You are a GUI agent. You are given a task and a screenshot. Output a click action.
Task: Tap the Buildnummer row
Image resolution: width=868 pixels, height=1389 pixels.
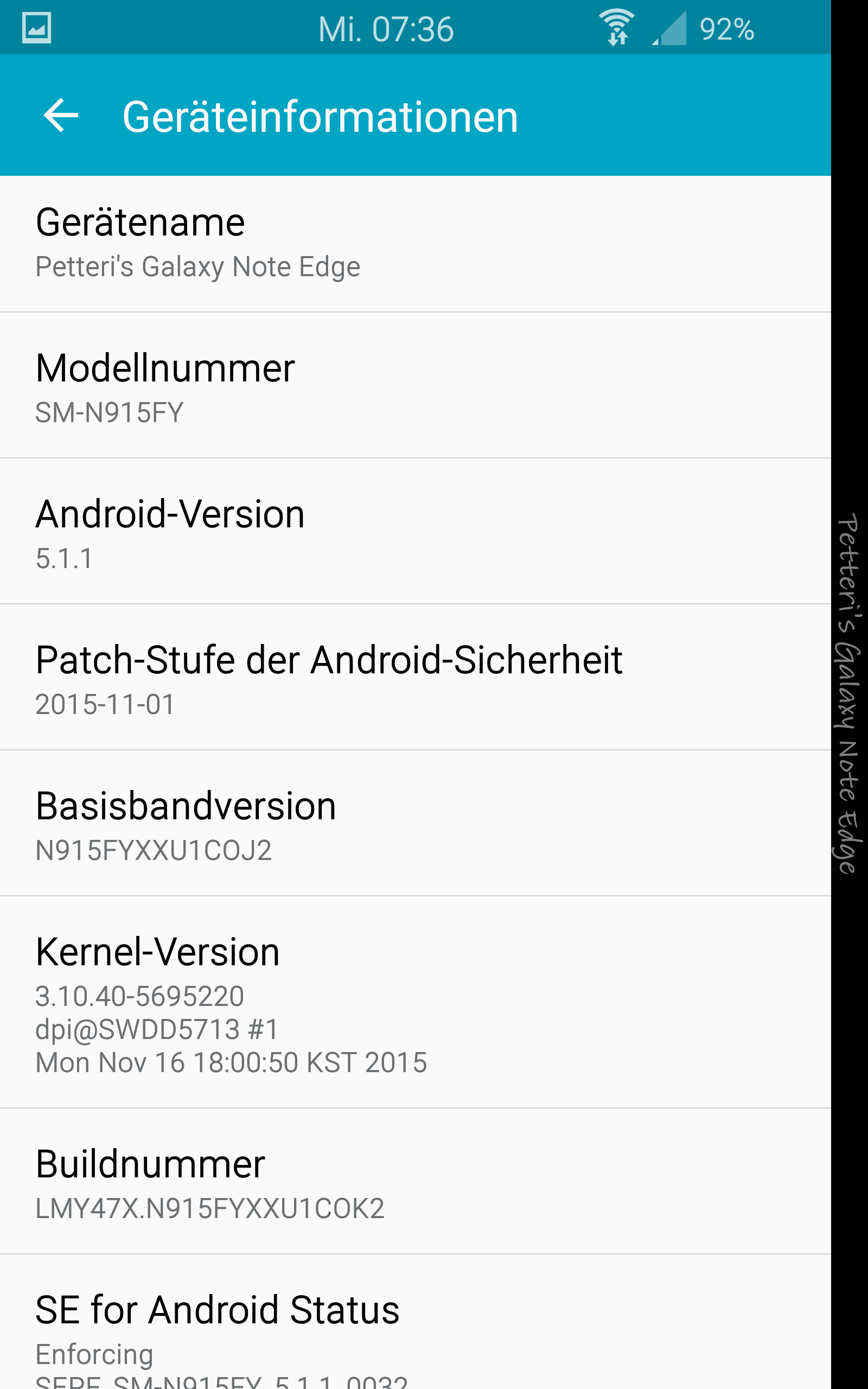[416, 1181]
